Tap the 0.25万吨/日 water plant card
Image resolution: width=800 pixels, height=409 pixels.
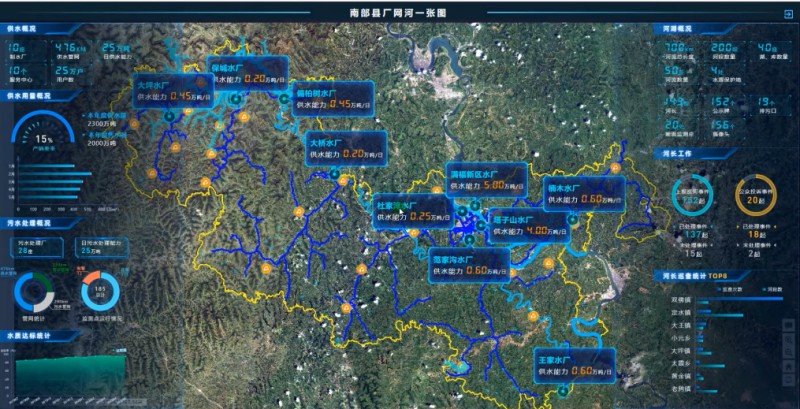[412, 210]
